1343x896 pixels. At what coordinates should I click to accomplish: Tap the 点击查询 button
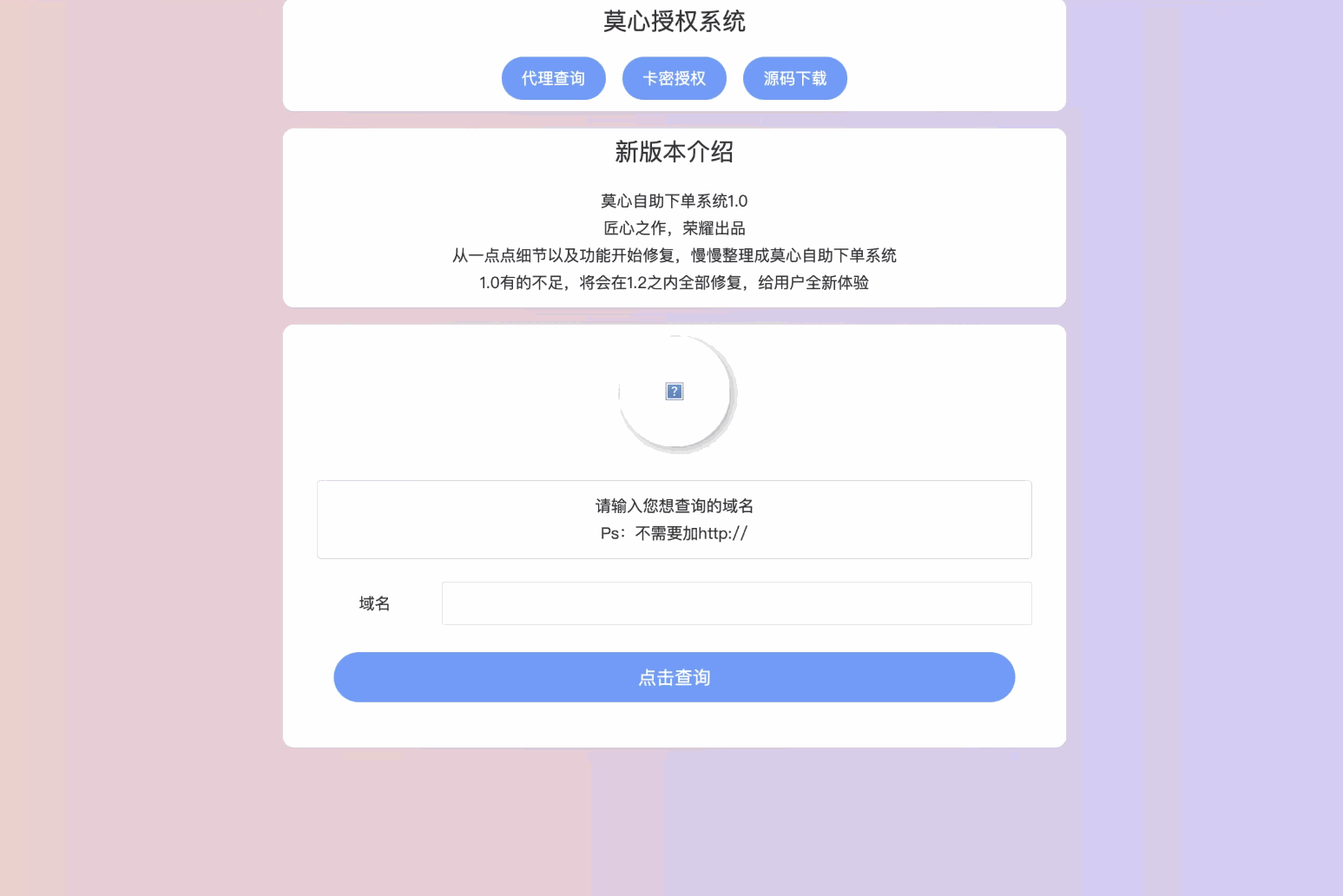pos(674,677)
